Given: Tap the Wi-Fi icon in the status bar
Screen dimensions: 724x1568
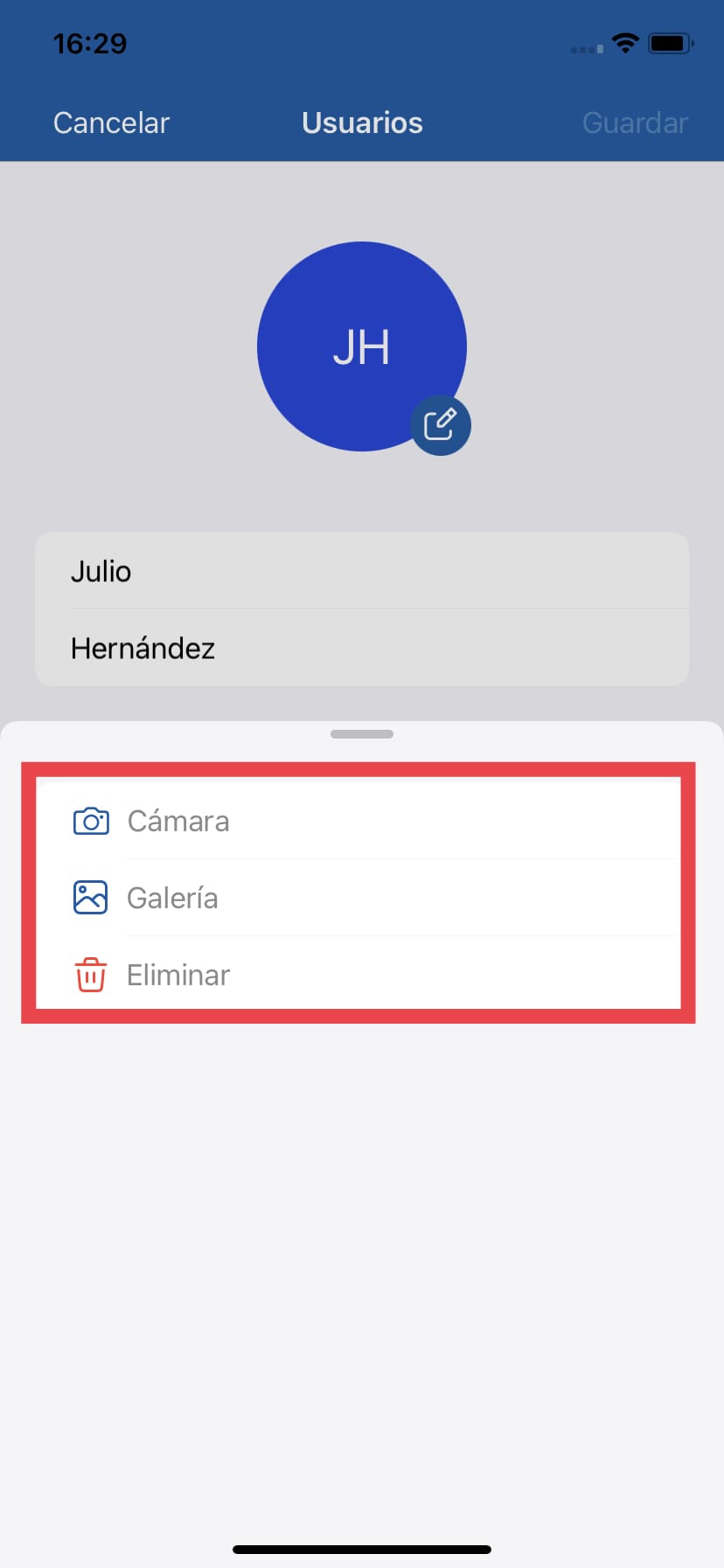Looking at the screenshot, I should coord(625,42).
